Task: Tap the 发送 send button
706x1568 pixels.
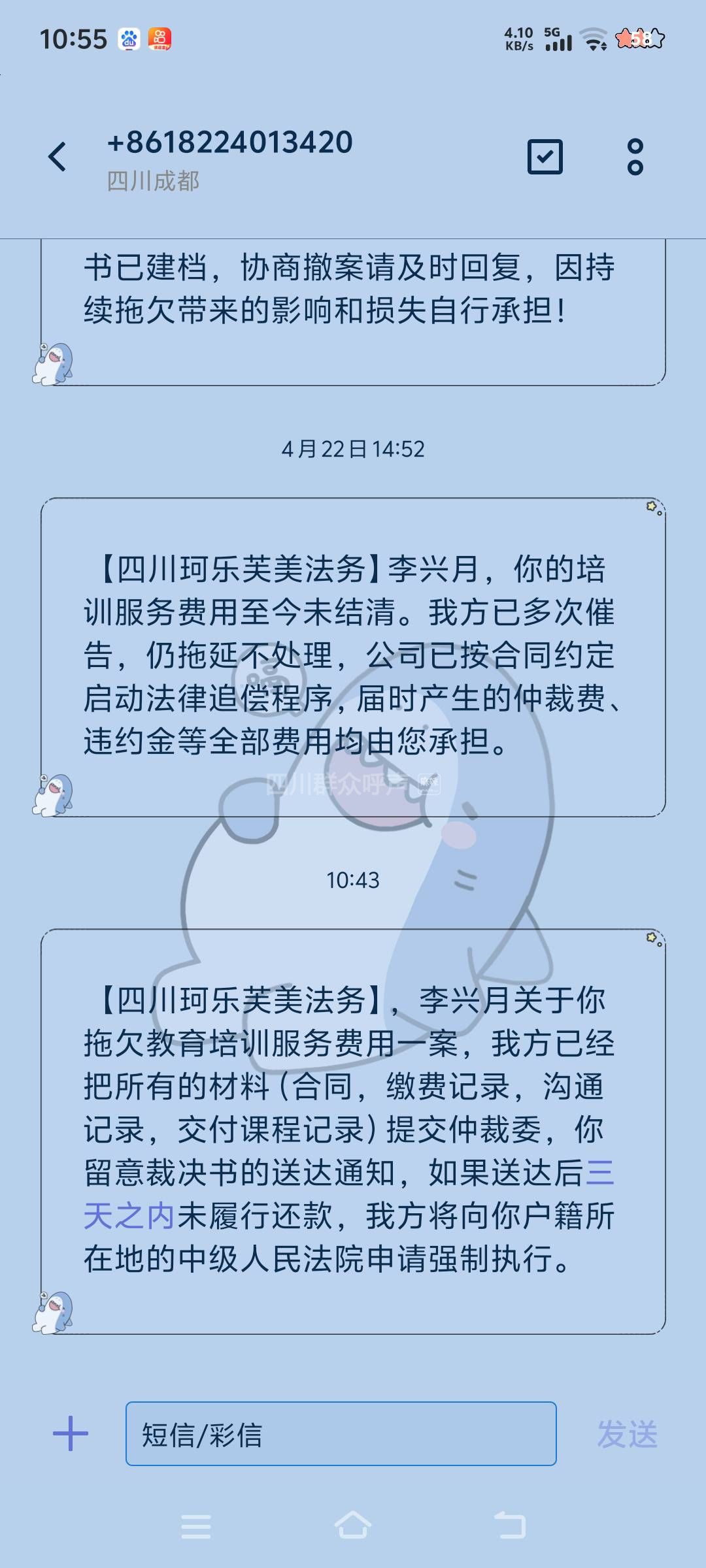Action: [627, 1433]
